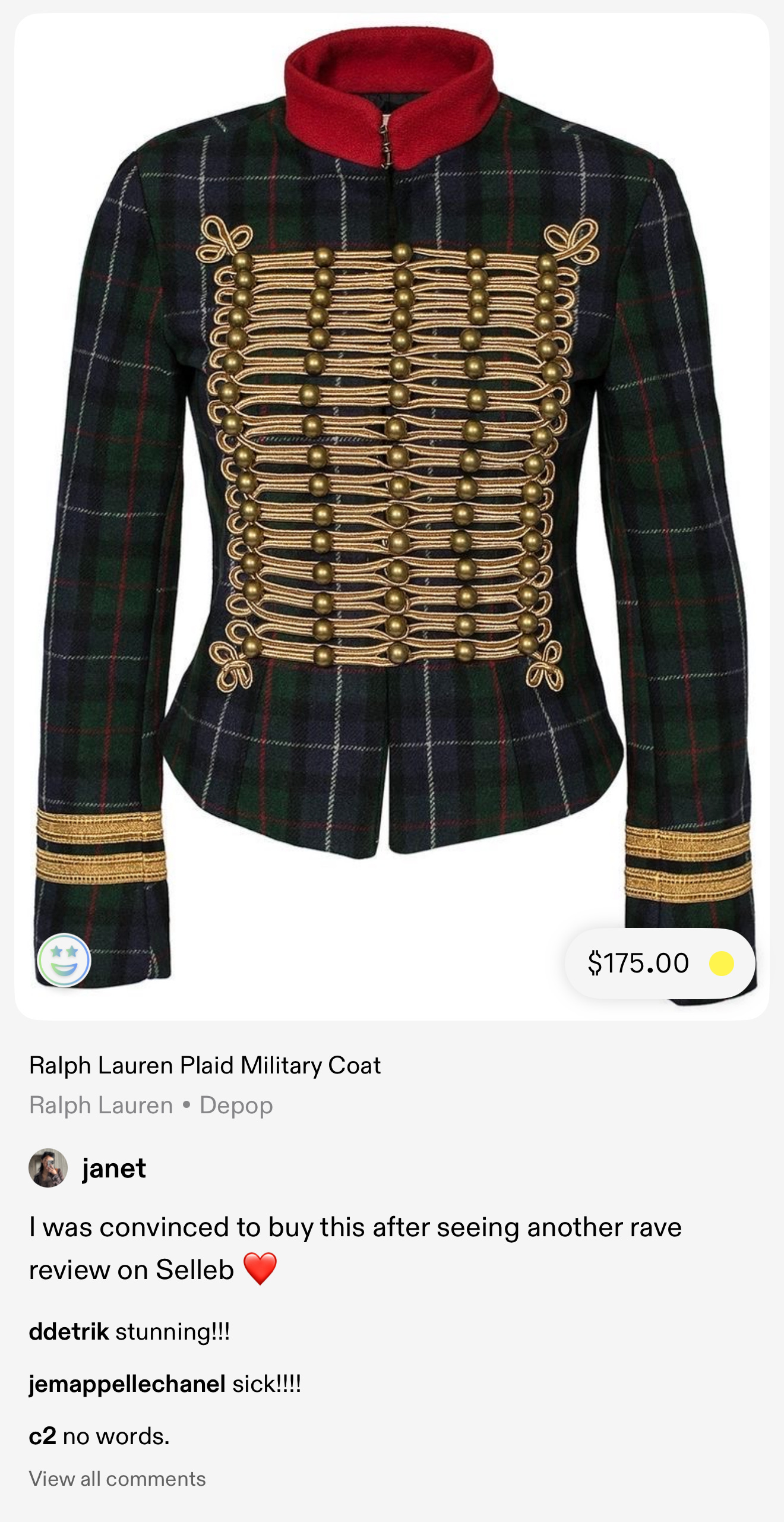This screenshot has height=1522, width=784.
Task: Open ddetrik's profile from comment
Action: pyautogui.click(x=69, y=1332)
